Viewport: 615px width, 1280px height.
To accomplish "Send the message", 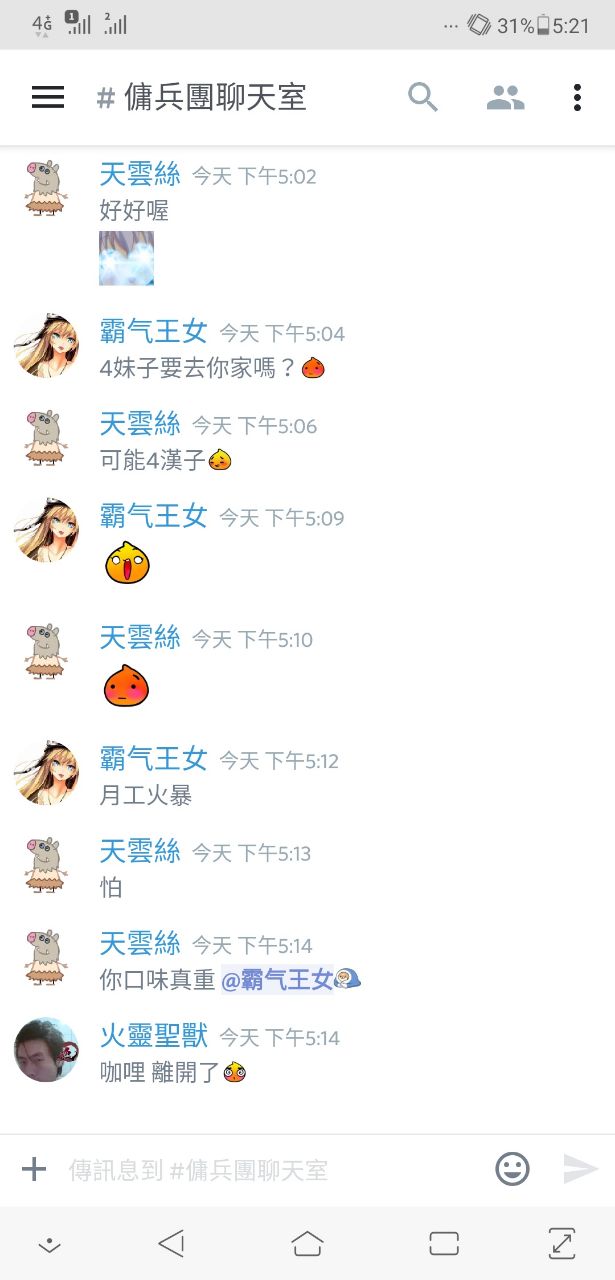I will point(580,1169).
